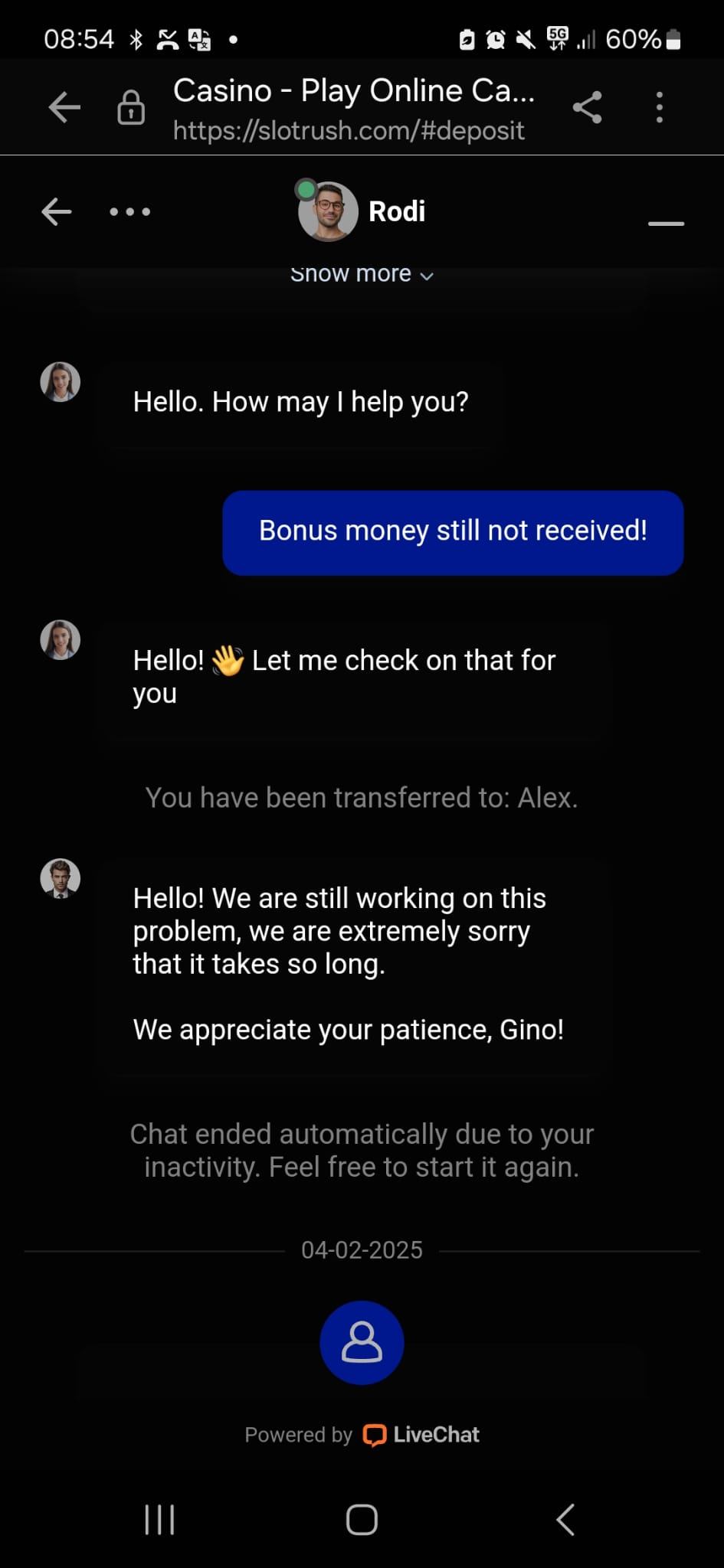Go to the phone home screen

[362, 1520]
